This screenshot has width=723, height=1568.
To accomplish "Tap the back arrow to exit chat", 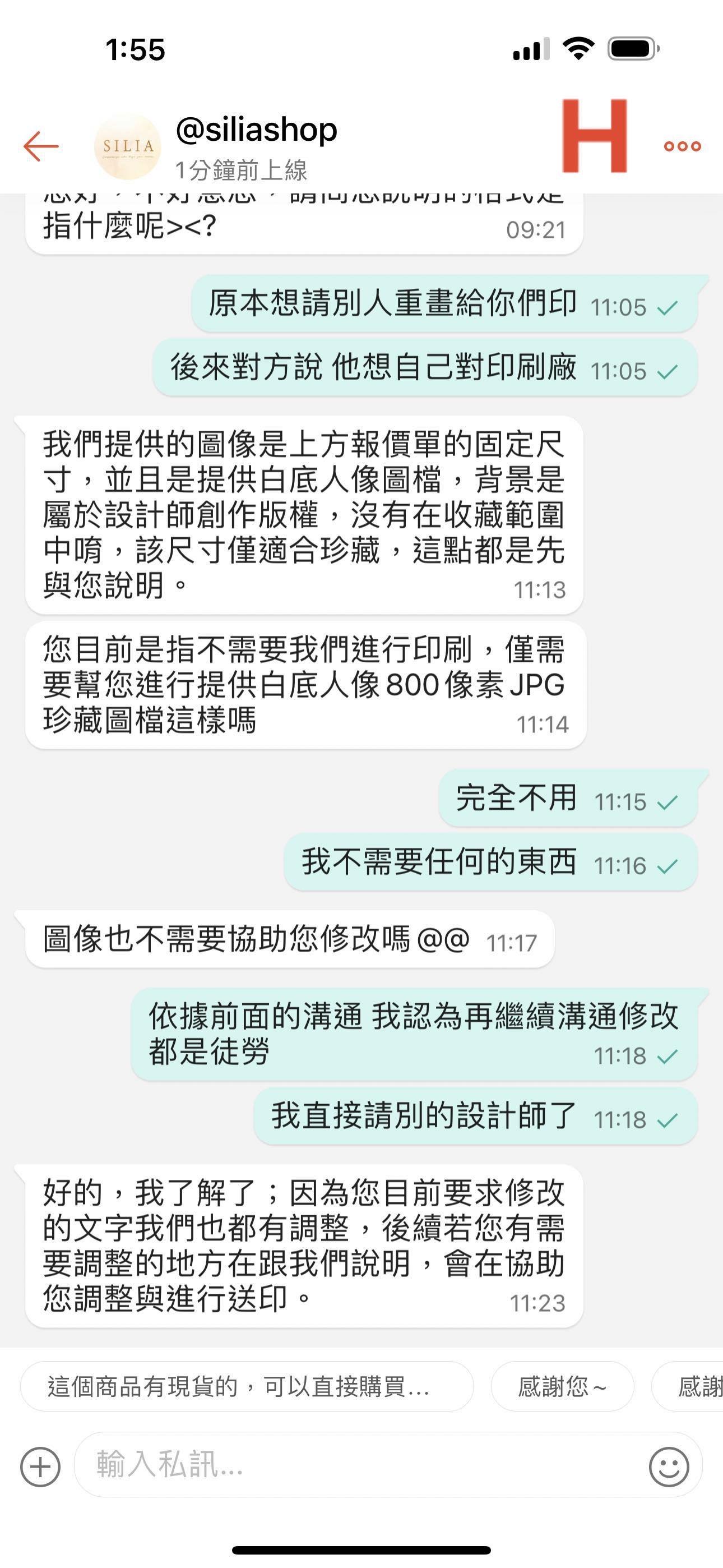I will click(40, 146).
